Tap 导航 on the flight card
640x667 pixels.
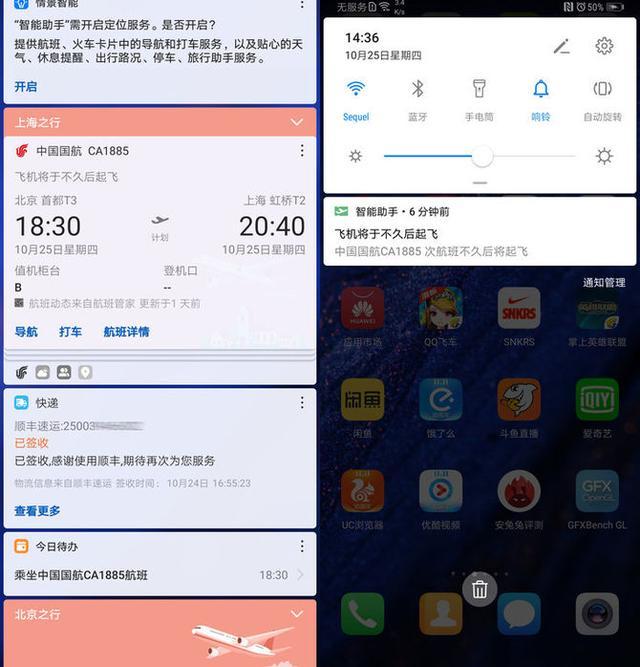coord(26,332)
